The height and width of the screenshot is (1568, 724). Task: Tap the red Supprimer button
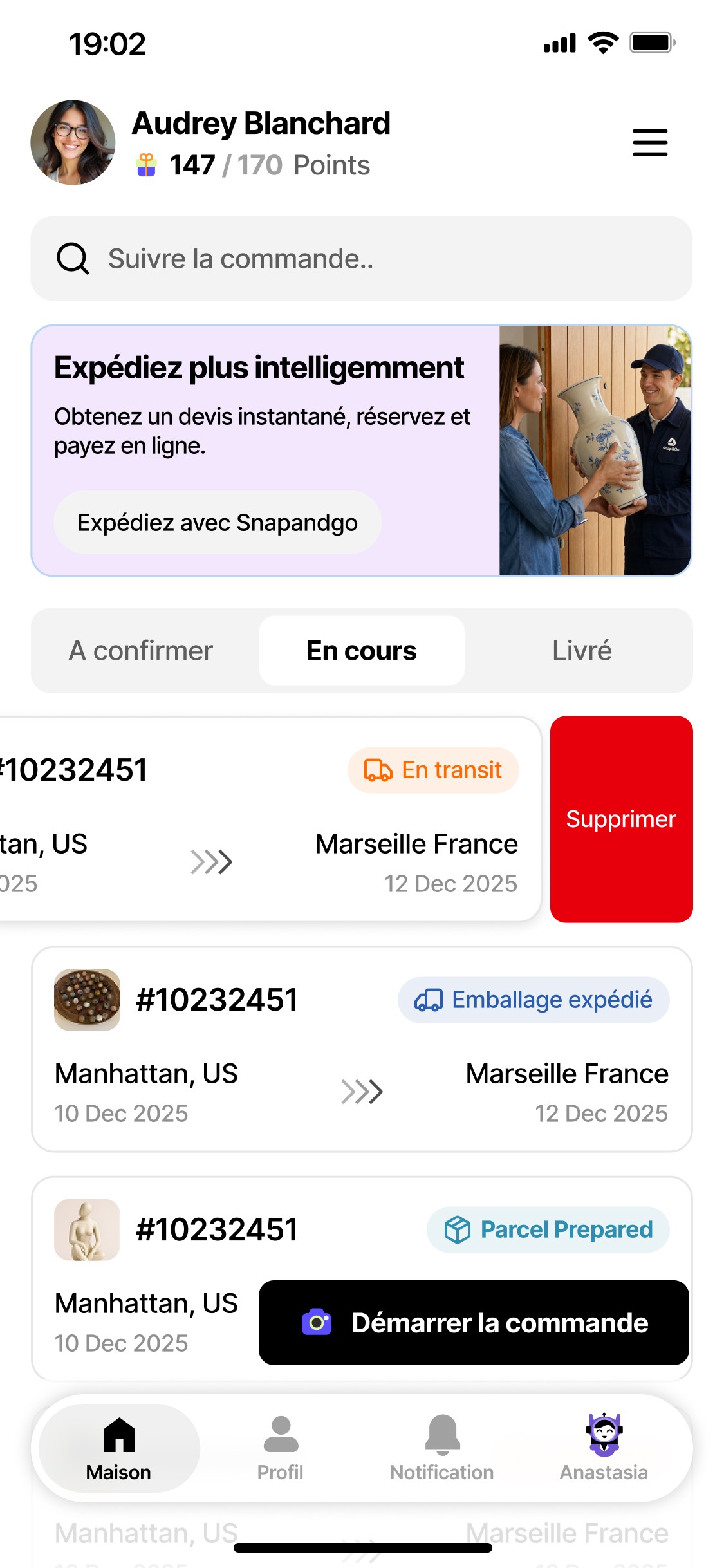pos(620,820)
